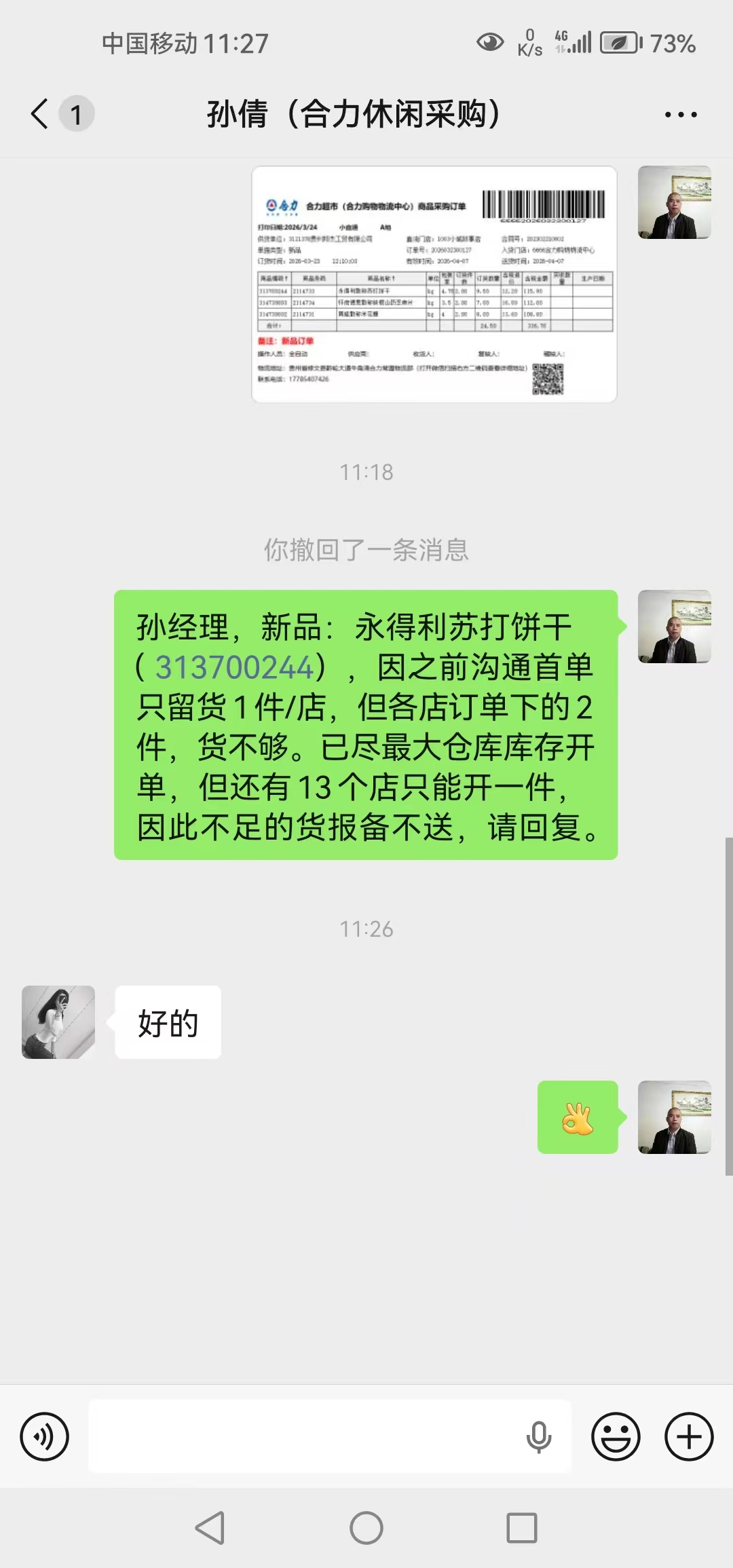Viewport: 733px width, 1568px height.
Task: Open the purchase order image message
Action: point(434,284)
